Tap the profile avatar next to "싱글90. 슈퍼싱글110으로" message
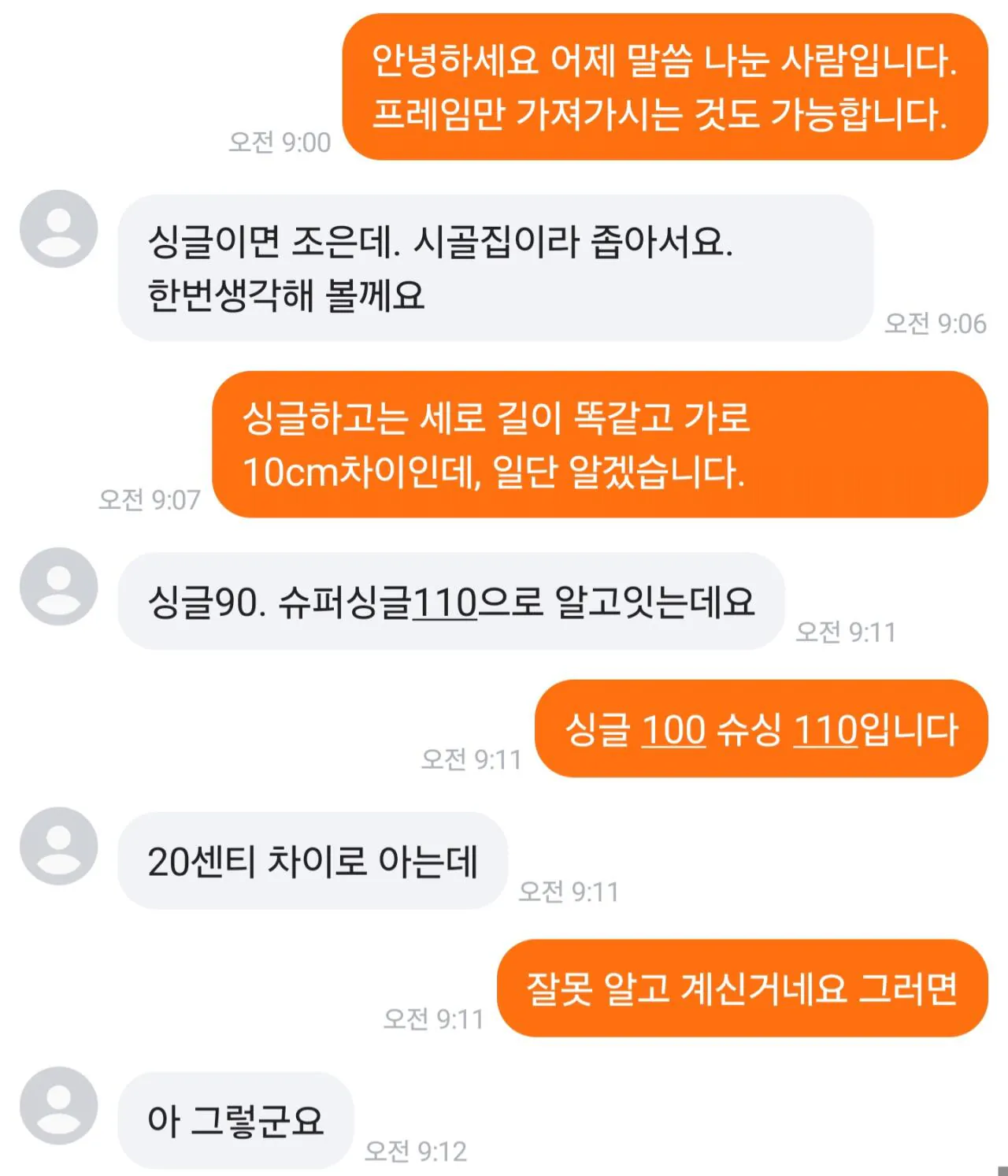The image size is (1008, 1176). pyautogui.click(x=58, y=586)
